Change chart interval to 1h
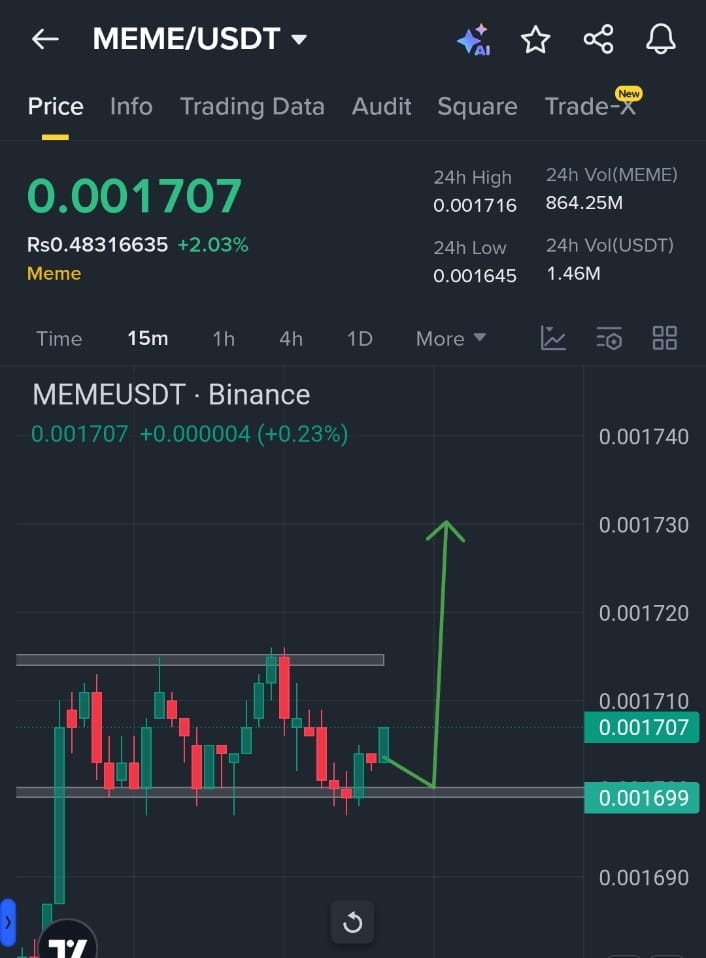The image size is (706, 958). [x=223, y=339]
